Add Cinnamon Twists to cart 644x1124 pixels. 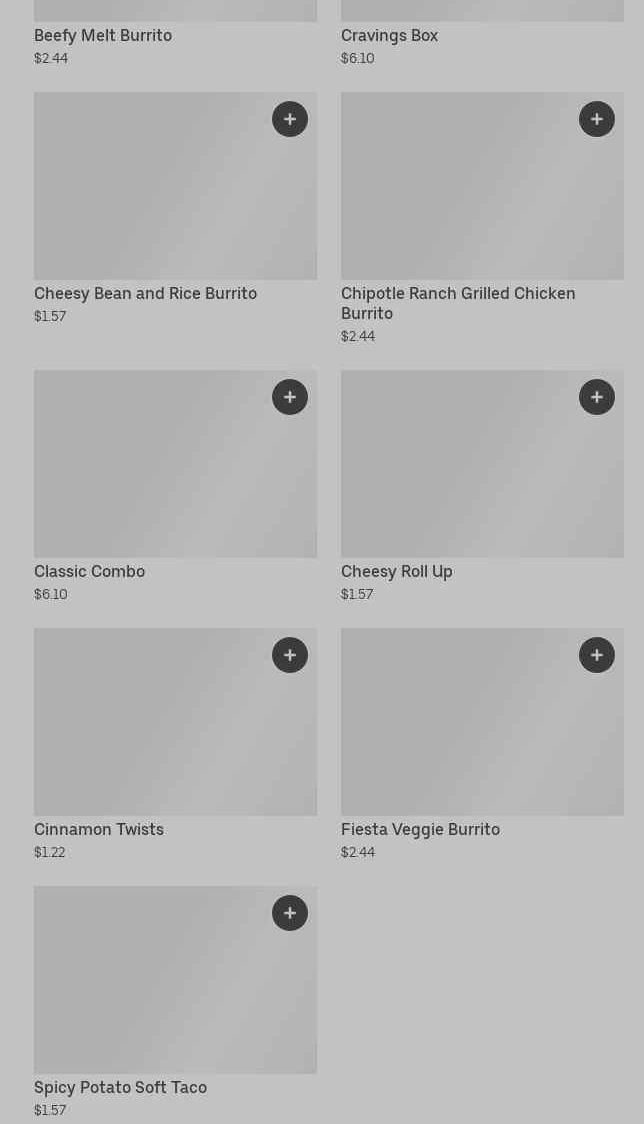(290, 655)
